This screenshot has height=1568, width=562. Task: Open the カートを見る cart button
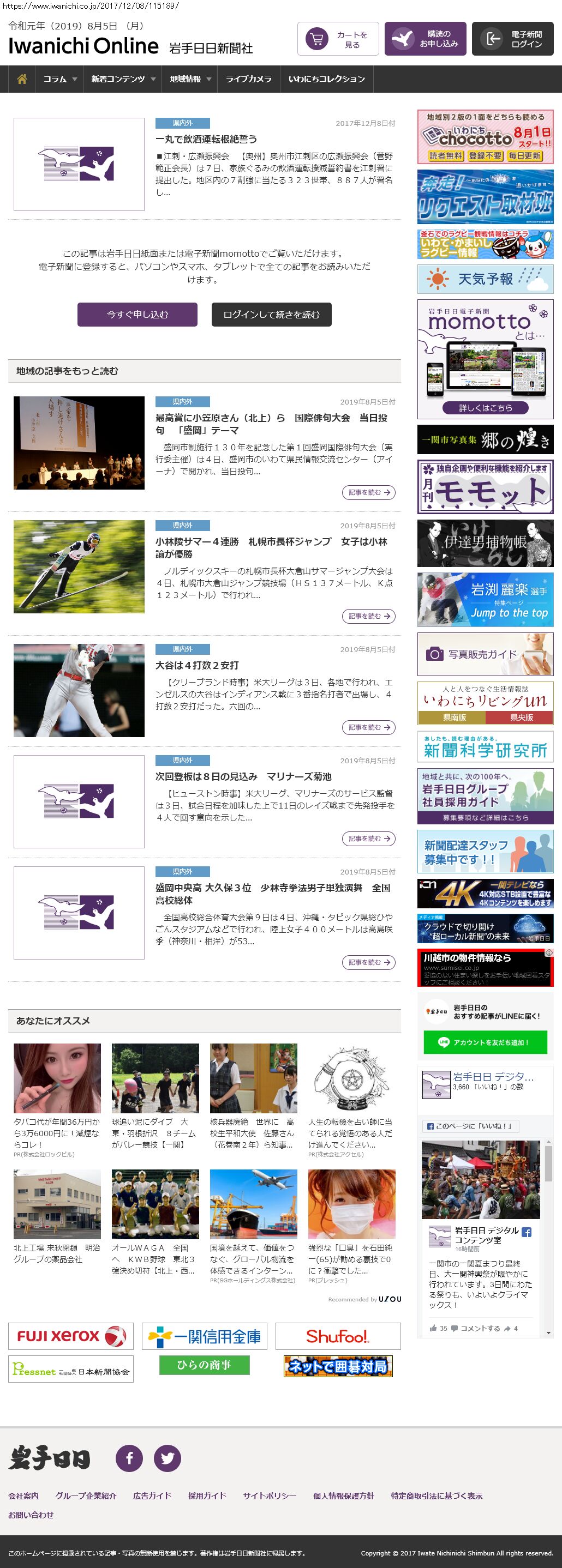338,39
